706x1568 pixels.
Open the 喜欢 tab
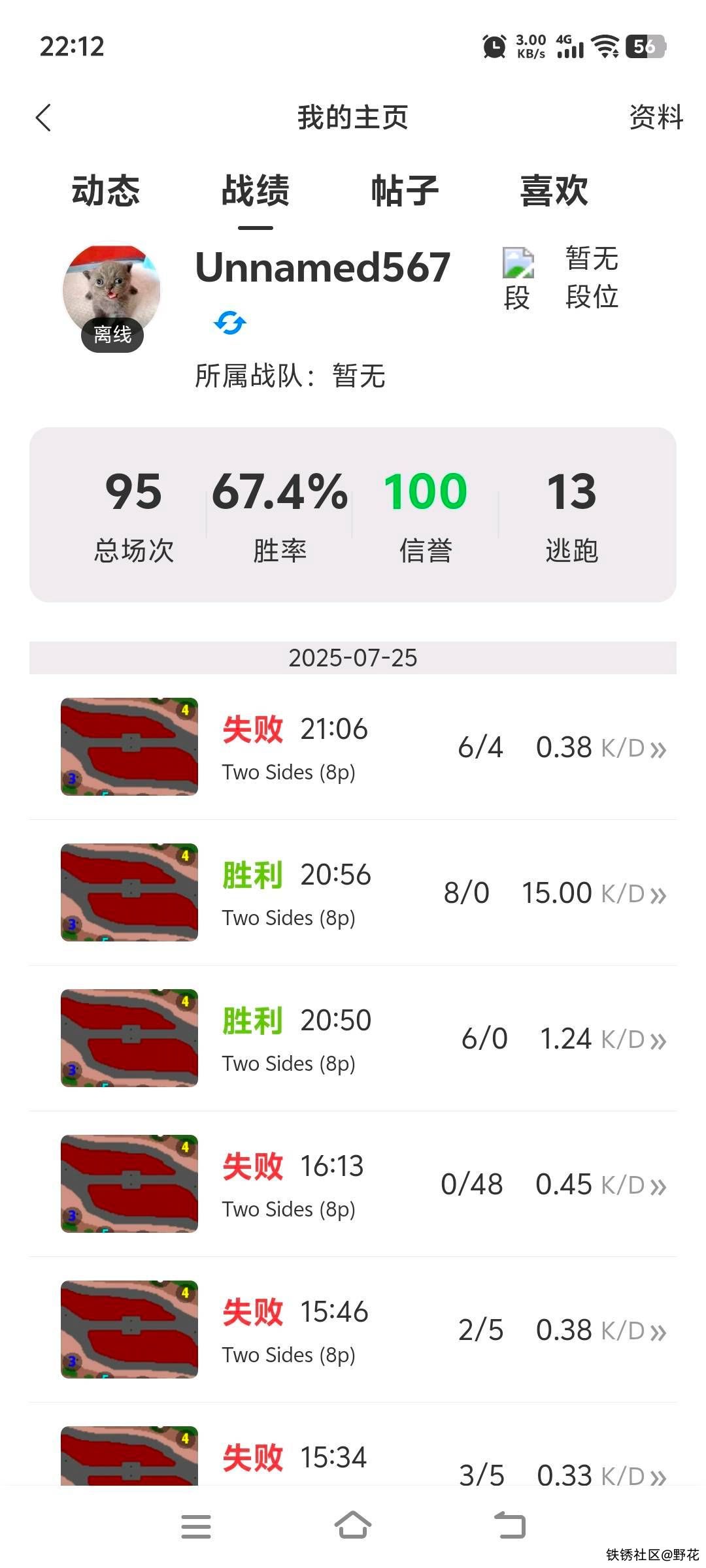coord(554,191)
